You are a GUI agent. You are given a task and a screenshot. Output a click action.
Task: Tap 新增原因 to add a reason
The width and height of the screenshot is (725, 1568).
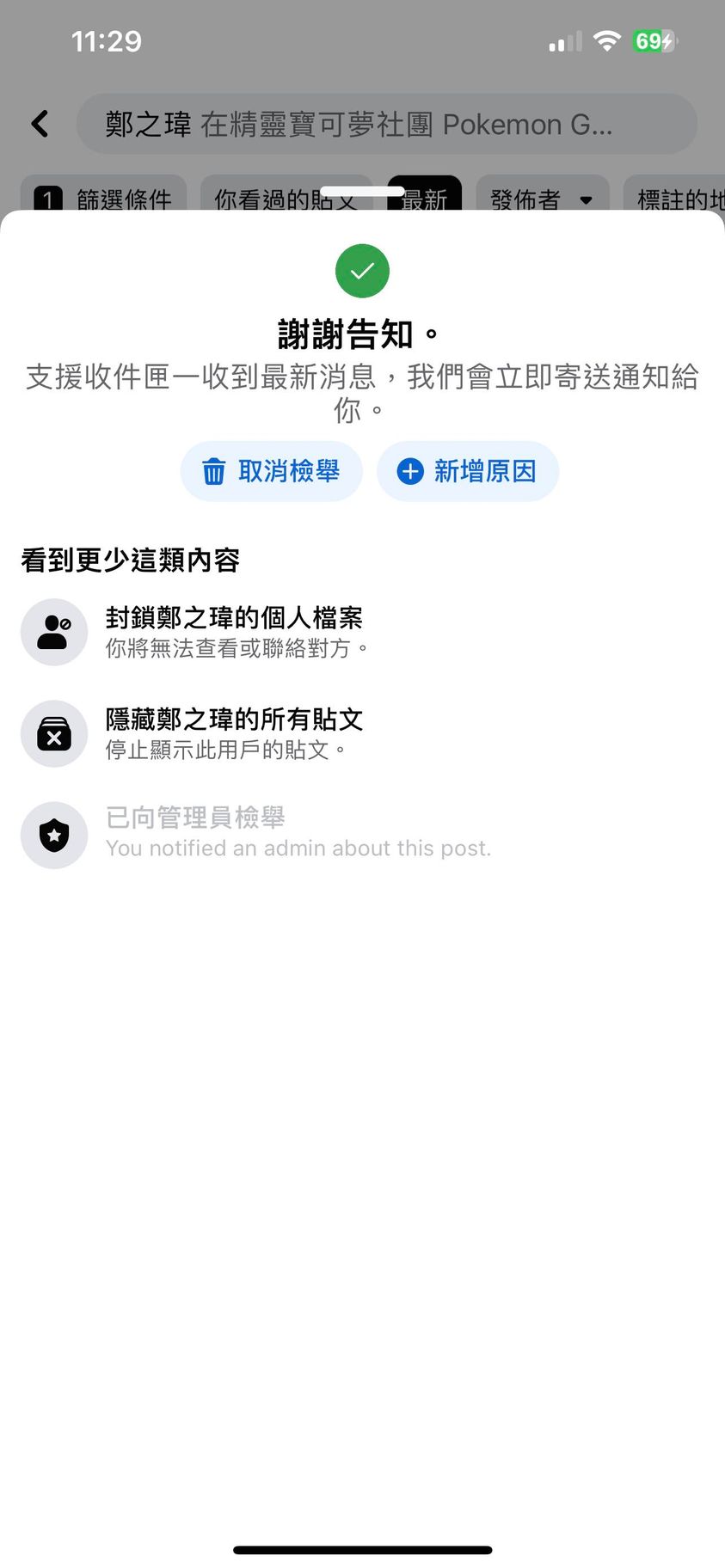[468, 471]
